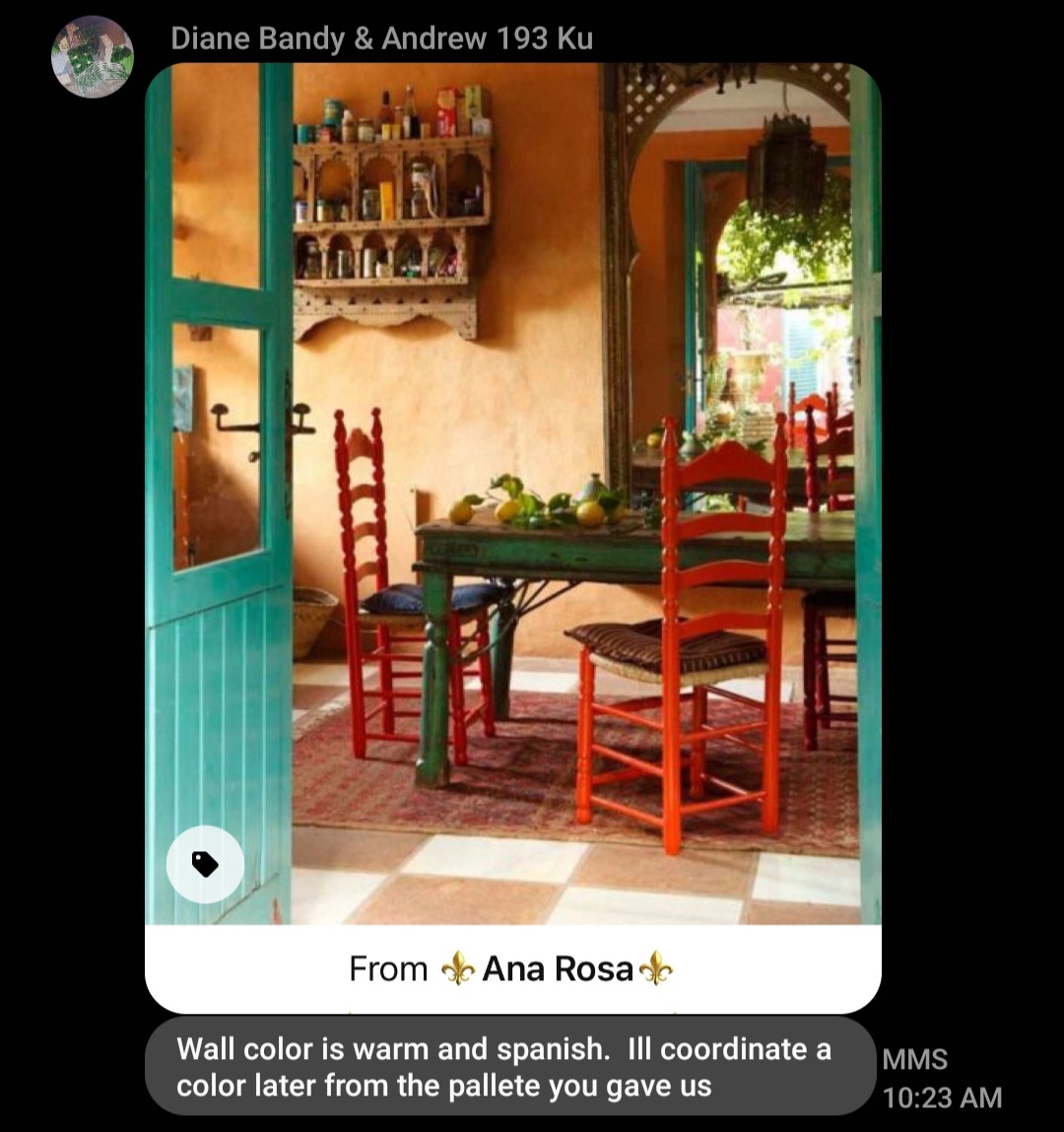Image resolution: width=1064 pixels, height=1132 pixels.
Task: Open the From Ana Rosa source link
Action: (512, 969)
